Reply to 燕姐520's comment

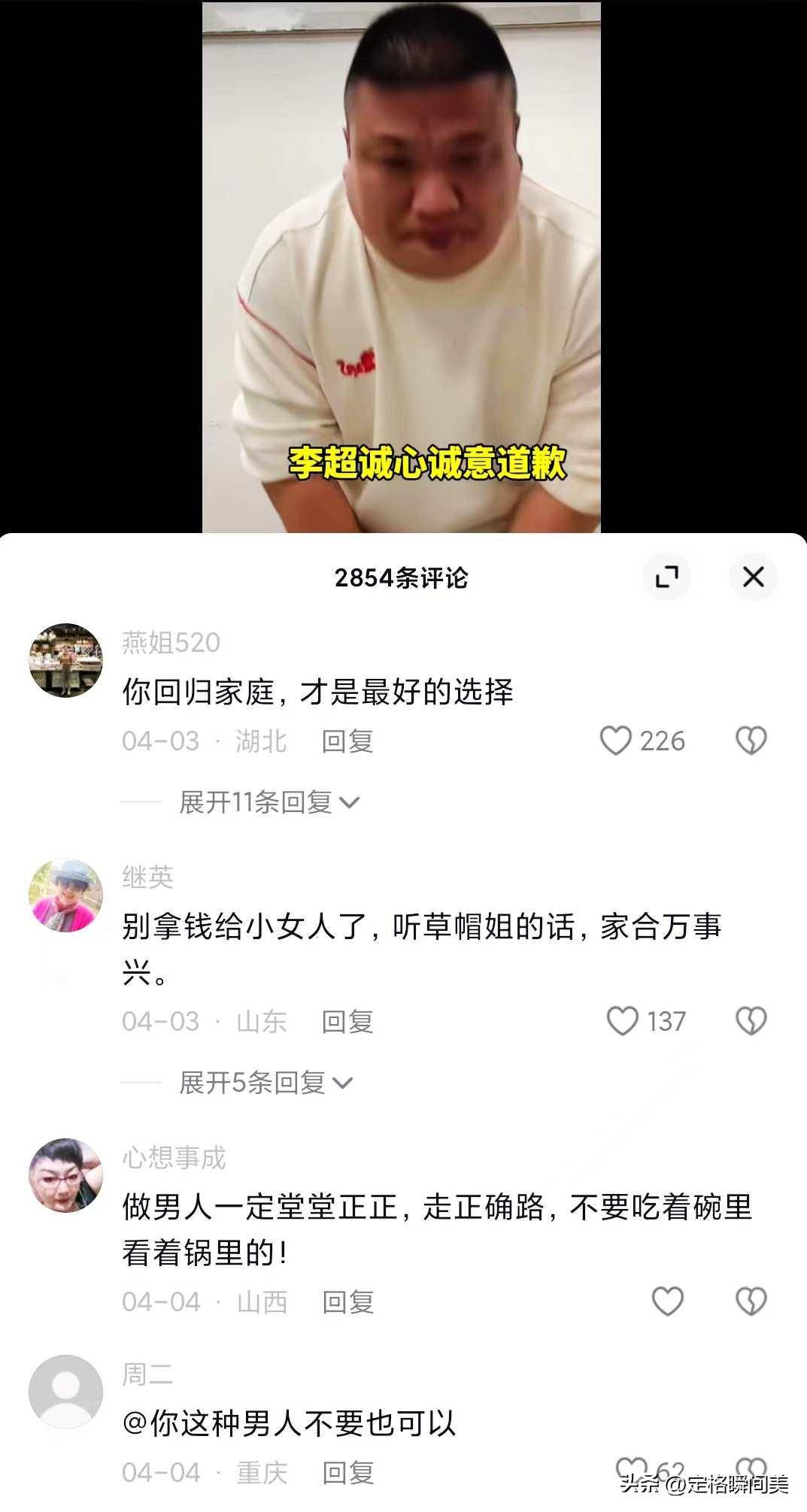click(347, 741)
